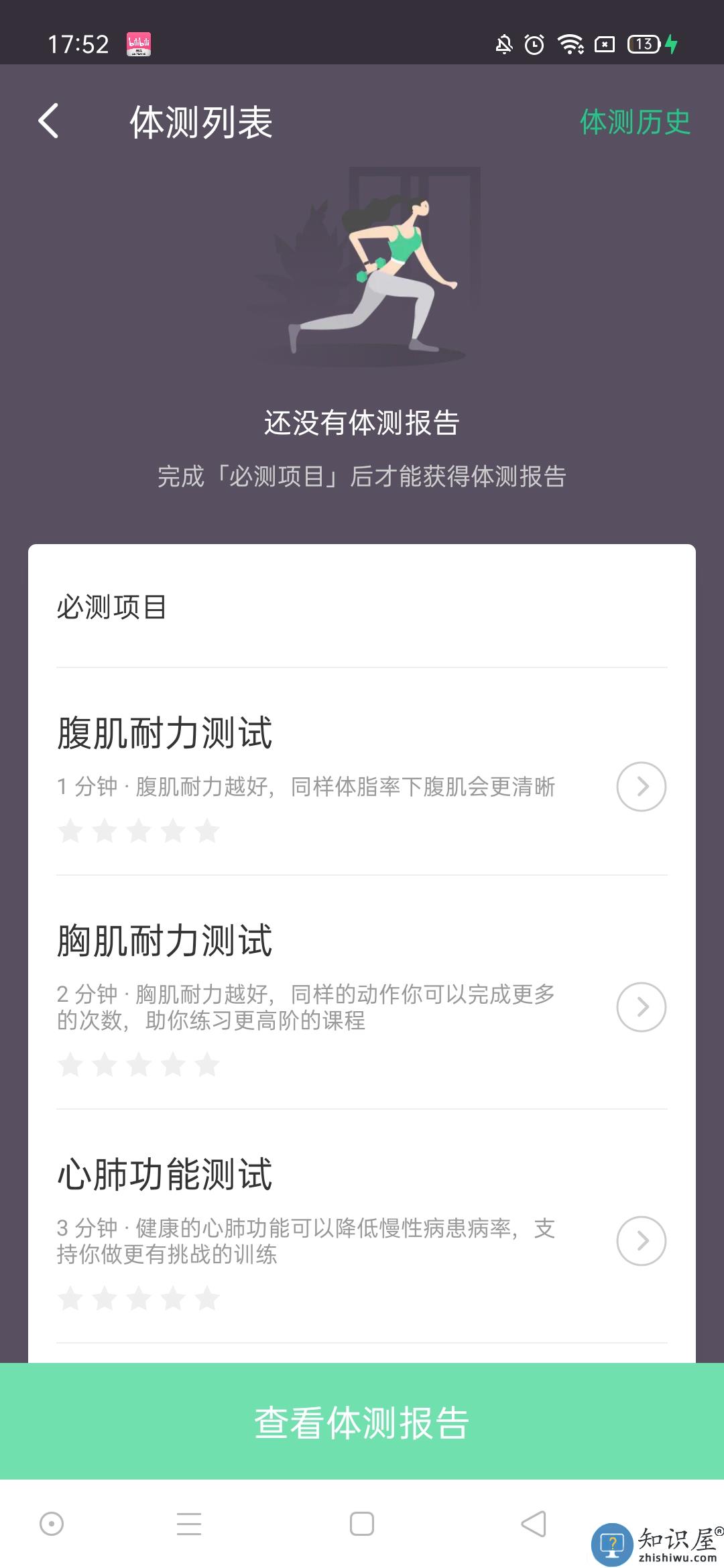
Task: Expand the 心肺功能测试 entry
Action: pos(163,1173)
